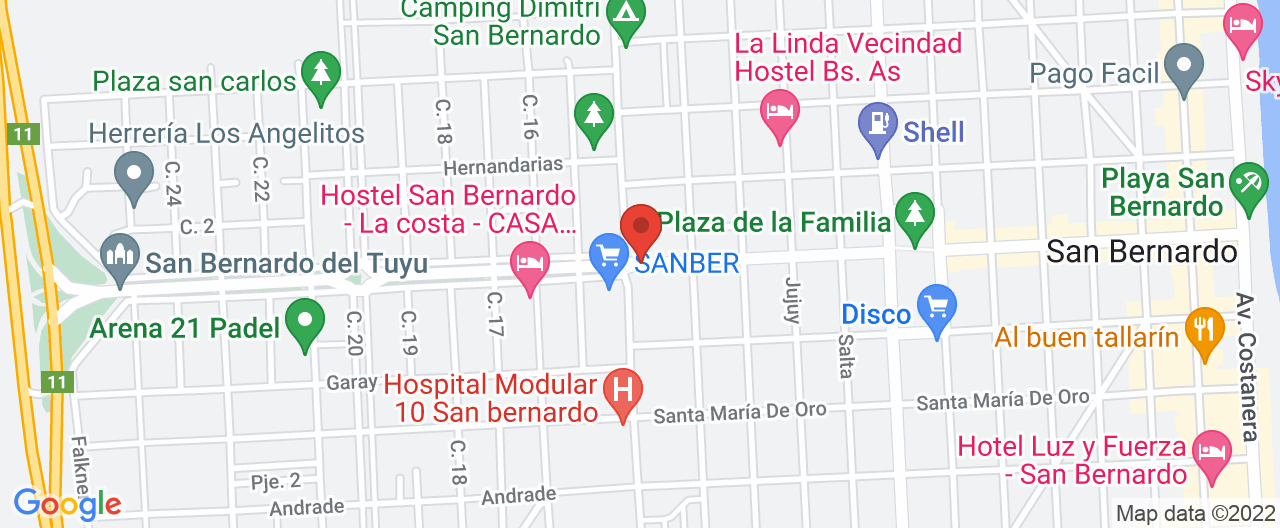The height and width of the screenshot is (528, 1280).
Task: Open the Pago Facil location marker
Action: [1186, 67]
